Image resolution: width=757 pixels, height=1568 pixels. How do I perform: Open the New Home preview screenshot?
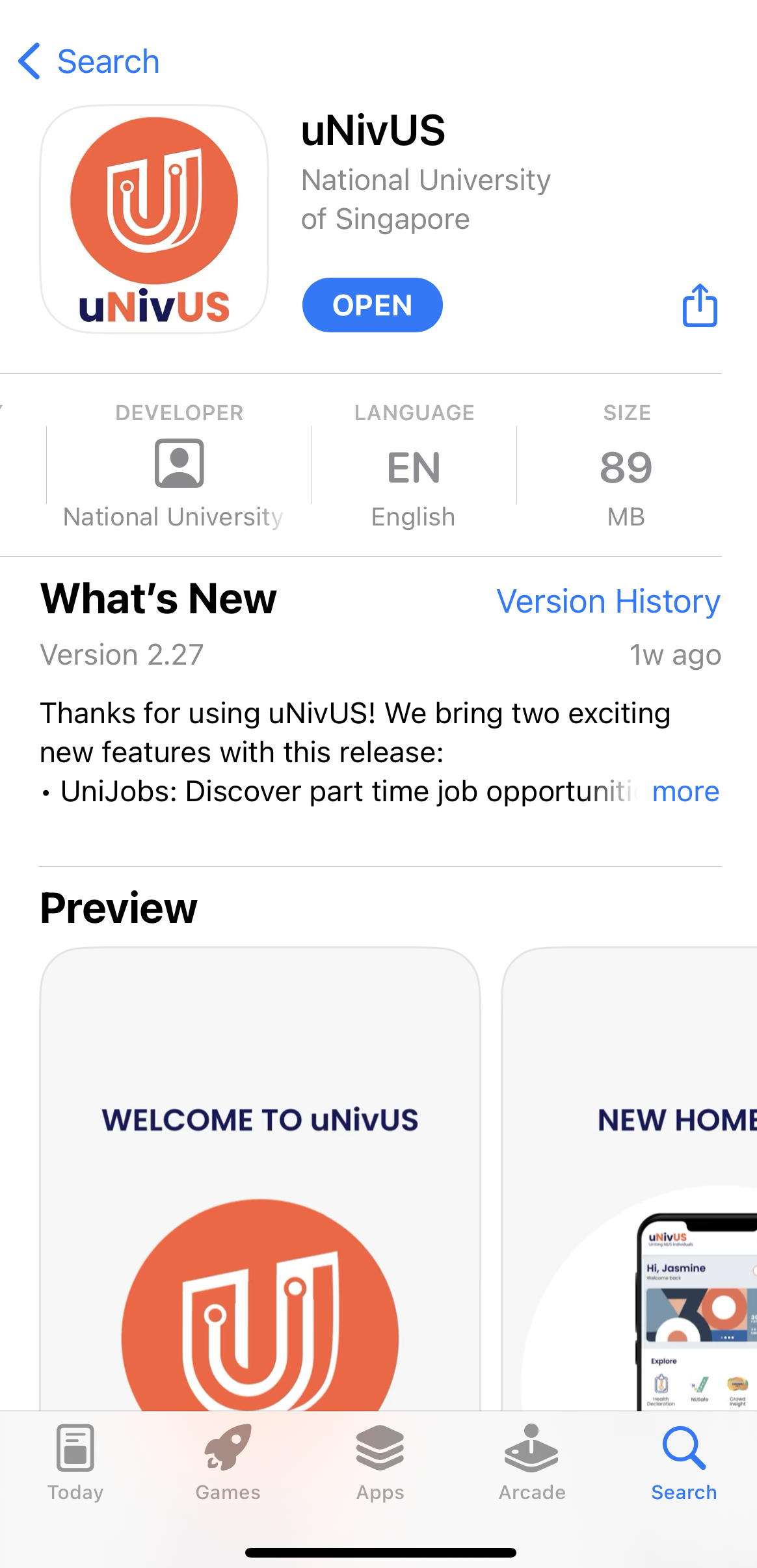click(630, 1178)
